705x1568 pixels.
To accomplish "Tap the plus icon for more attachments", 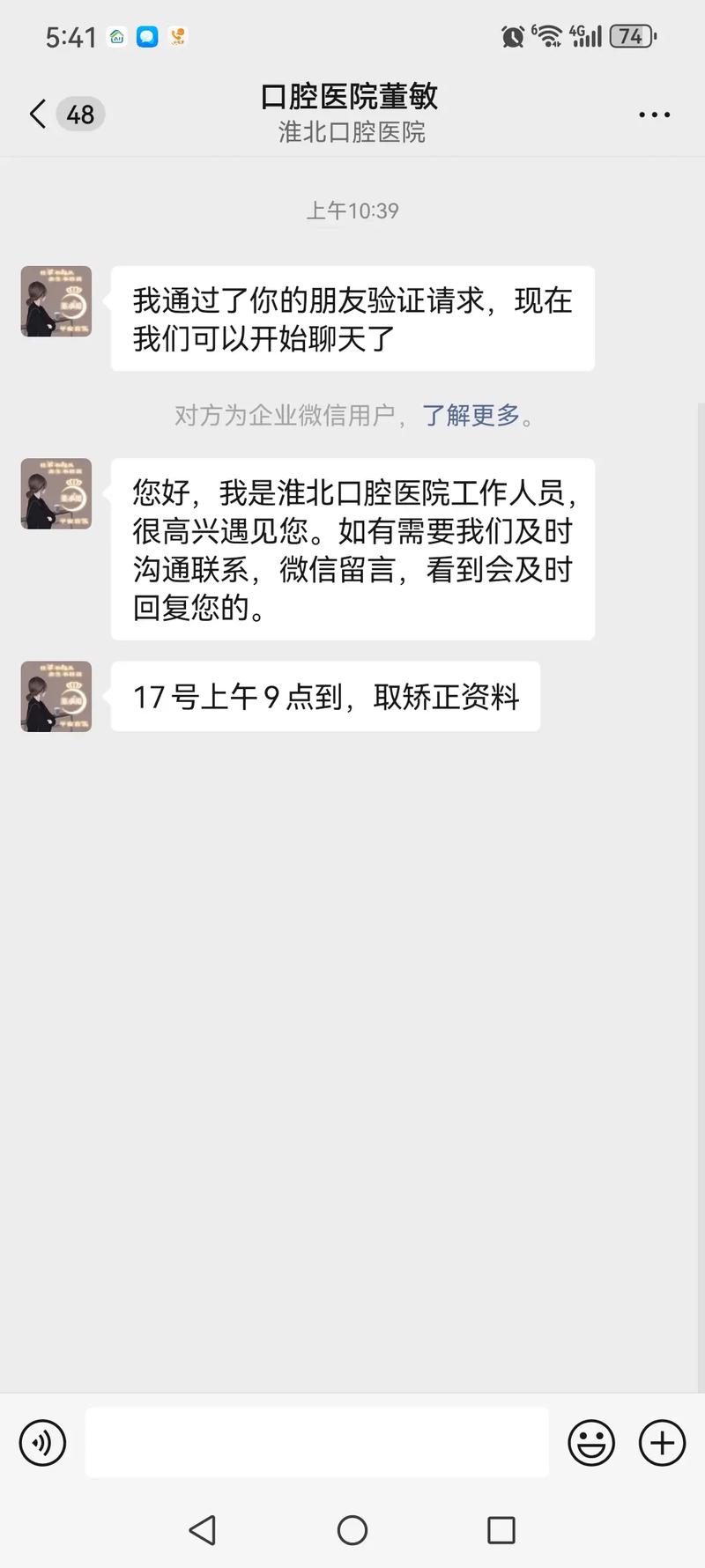I will [x=662, y=1443].
